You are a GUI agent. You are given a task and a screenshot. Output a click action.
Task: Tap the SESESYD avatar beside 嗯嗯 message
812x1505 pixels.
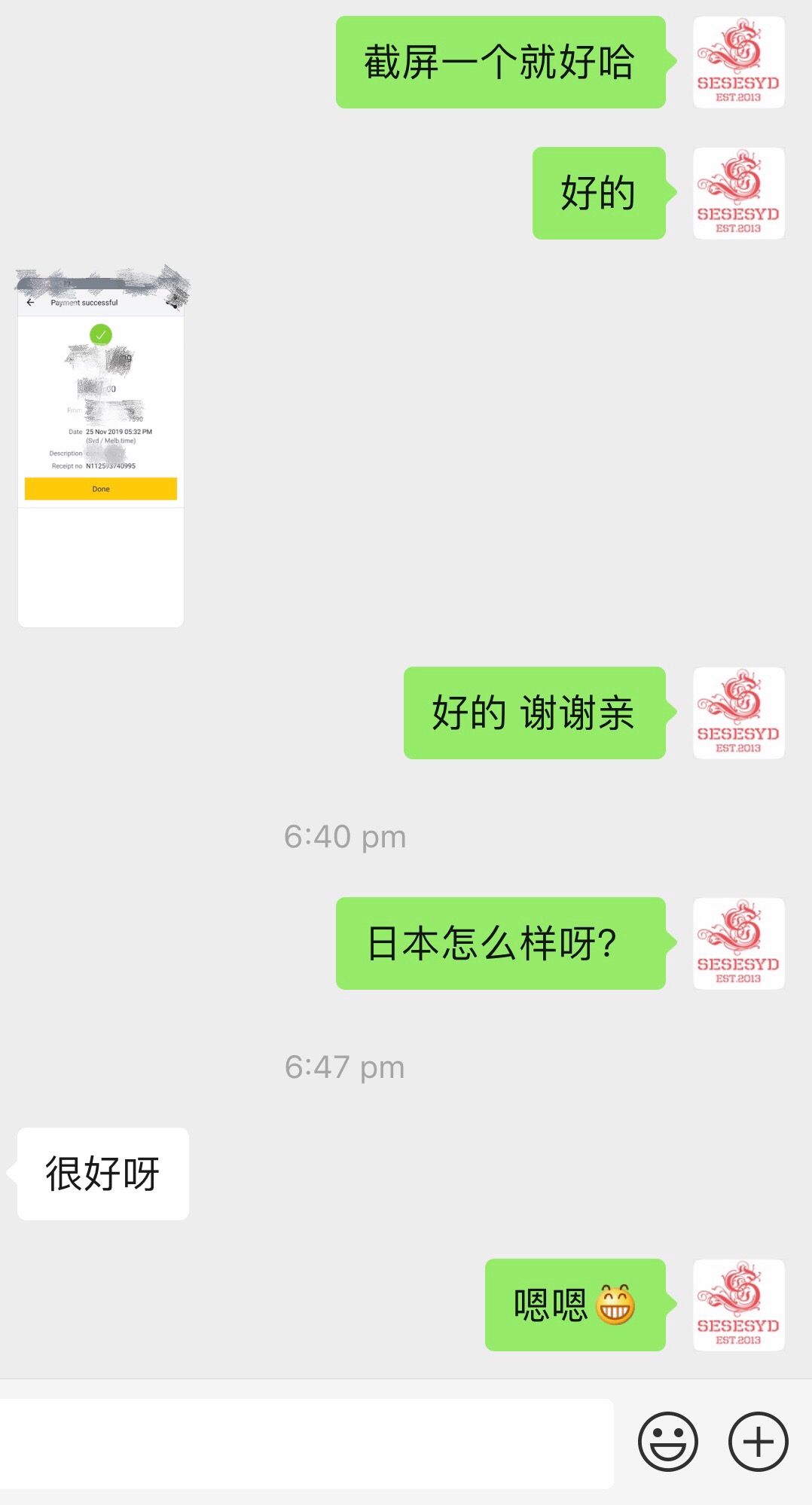[x=738, y=1305]
